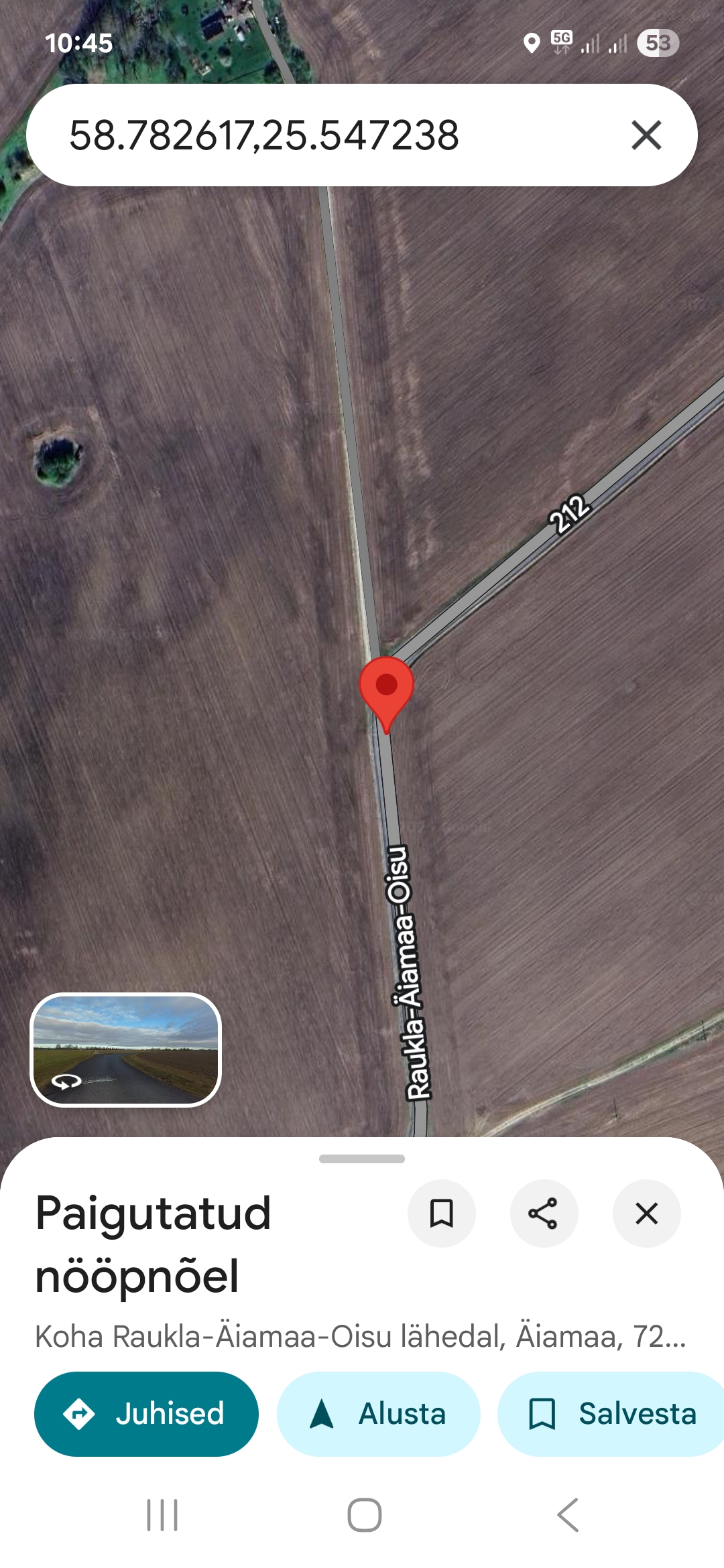Open the Street View preview thumbnail
The image size is (724, 1568).
pos(126,1049)
